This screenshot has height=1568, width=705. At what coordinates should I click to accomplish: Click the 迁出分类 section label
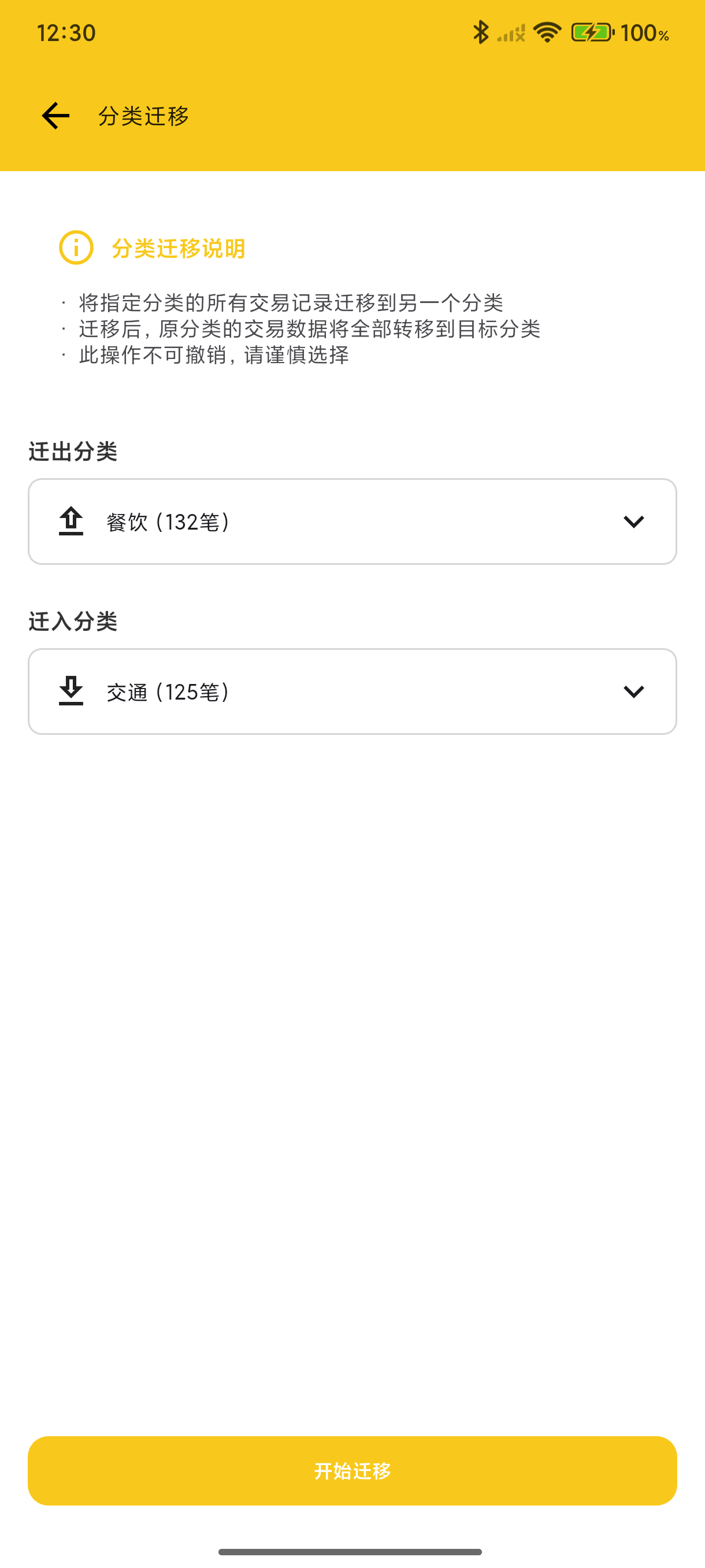73,452
